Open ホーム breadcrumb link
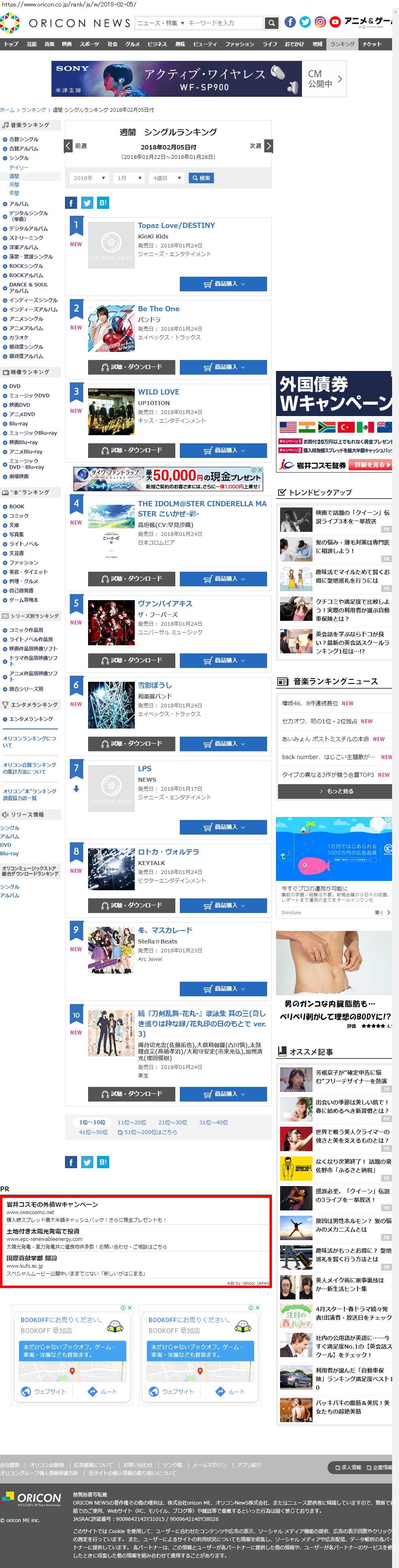 point(7,110)
